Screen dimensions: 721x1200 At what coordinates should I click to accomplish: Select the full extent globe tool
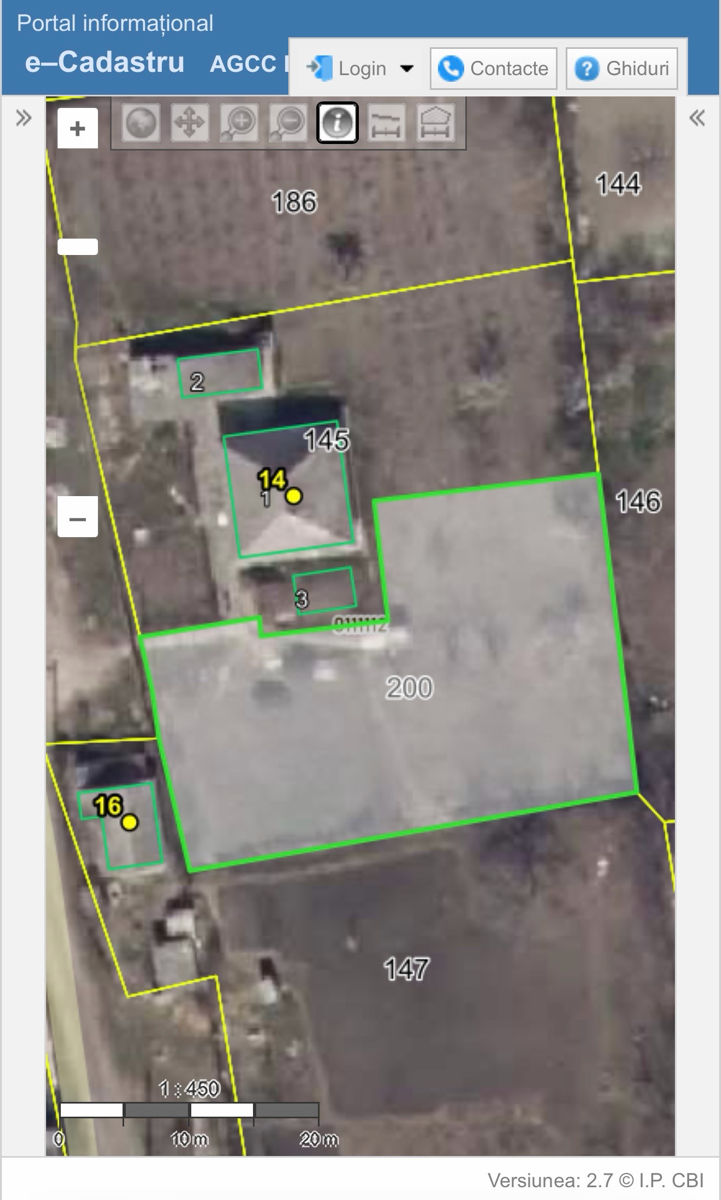pos(141,123)
